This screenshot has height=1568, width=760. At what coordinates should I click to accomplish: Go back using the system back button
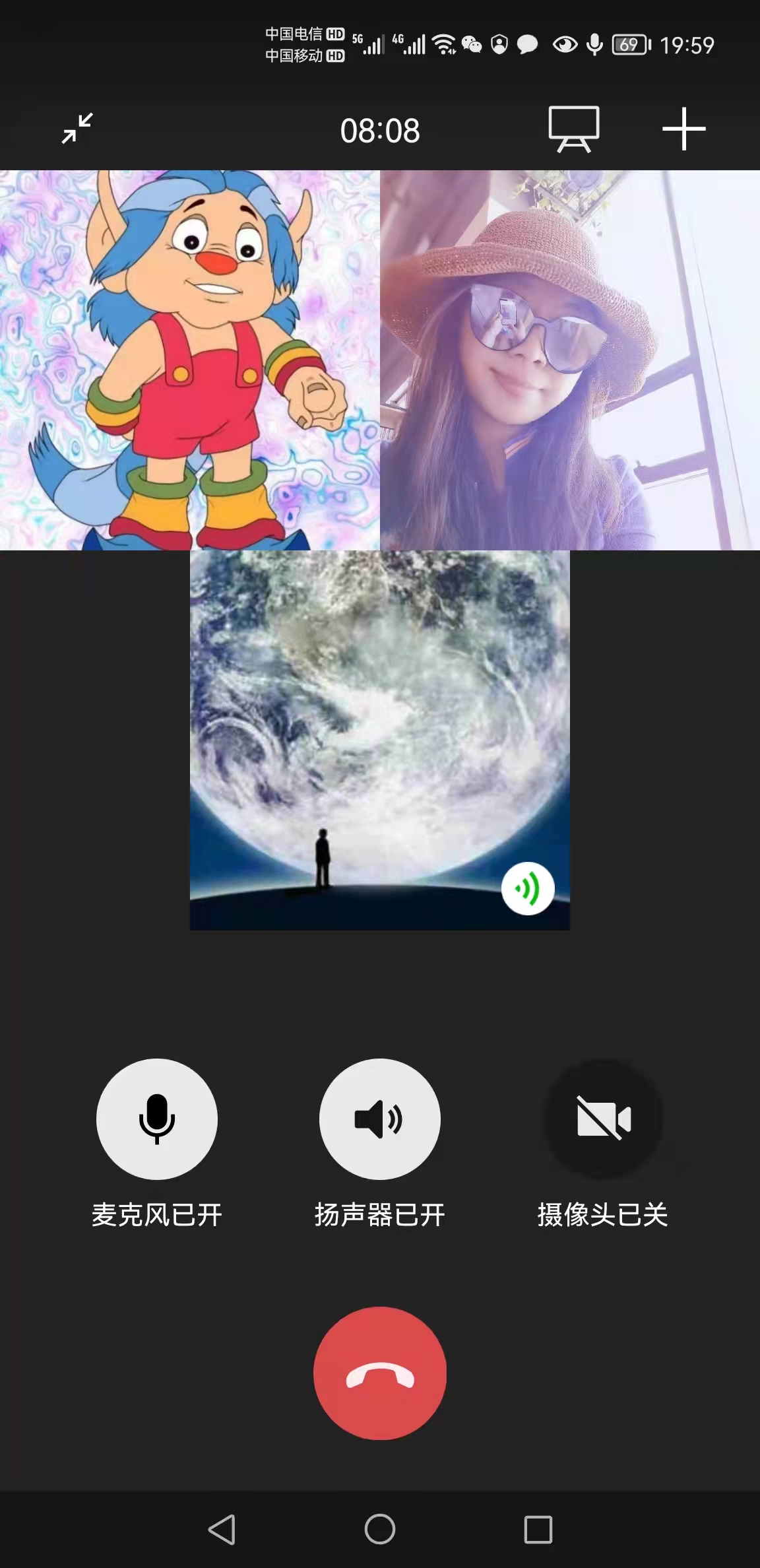[222, 1529]
